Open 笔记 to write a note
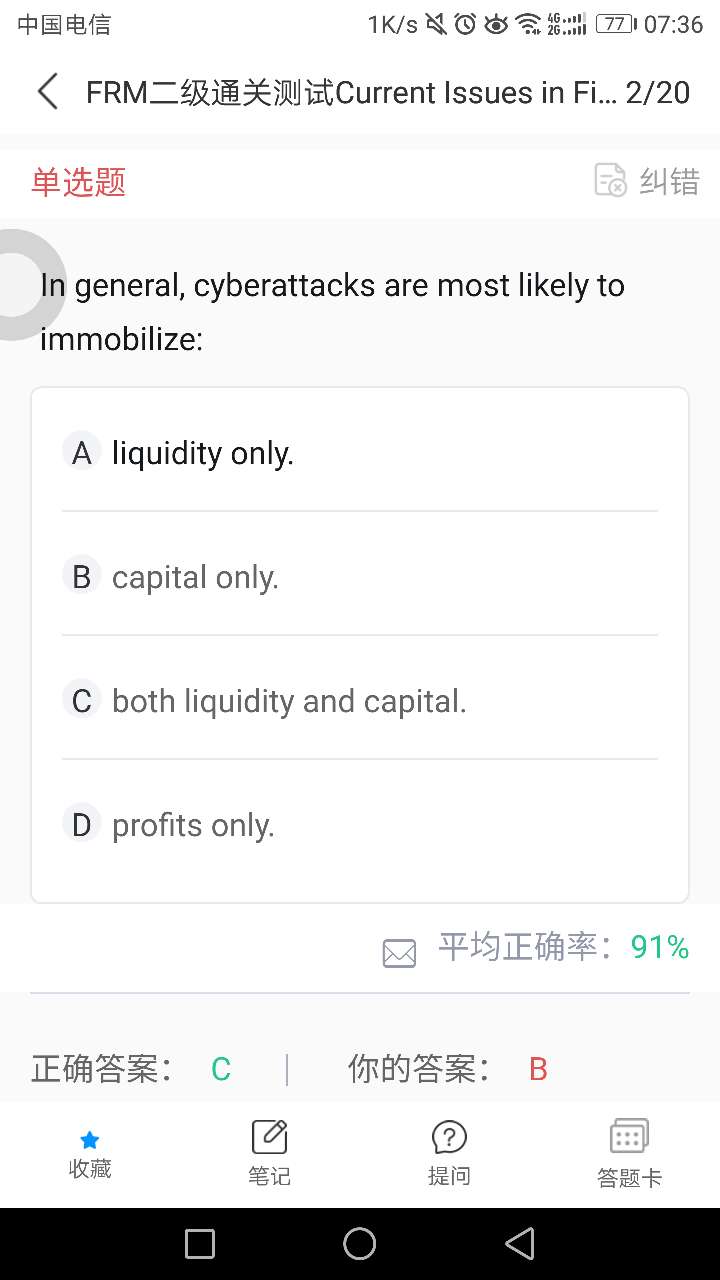Viewport: 720px width, 1280px height. [270, 1154]
